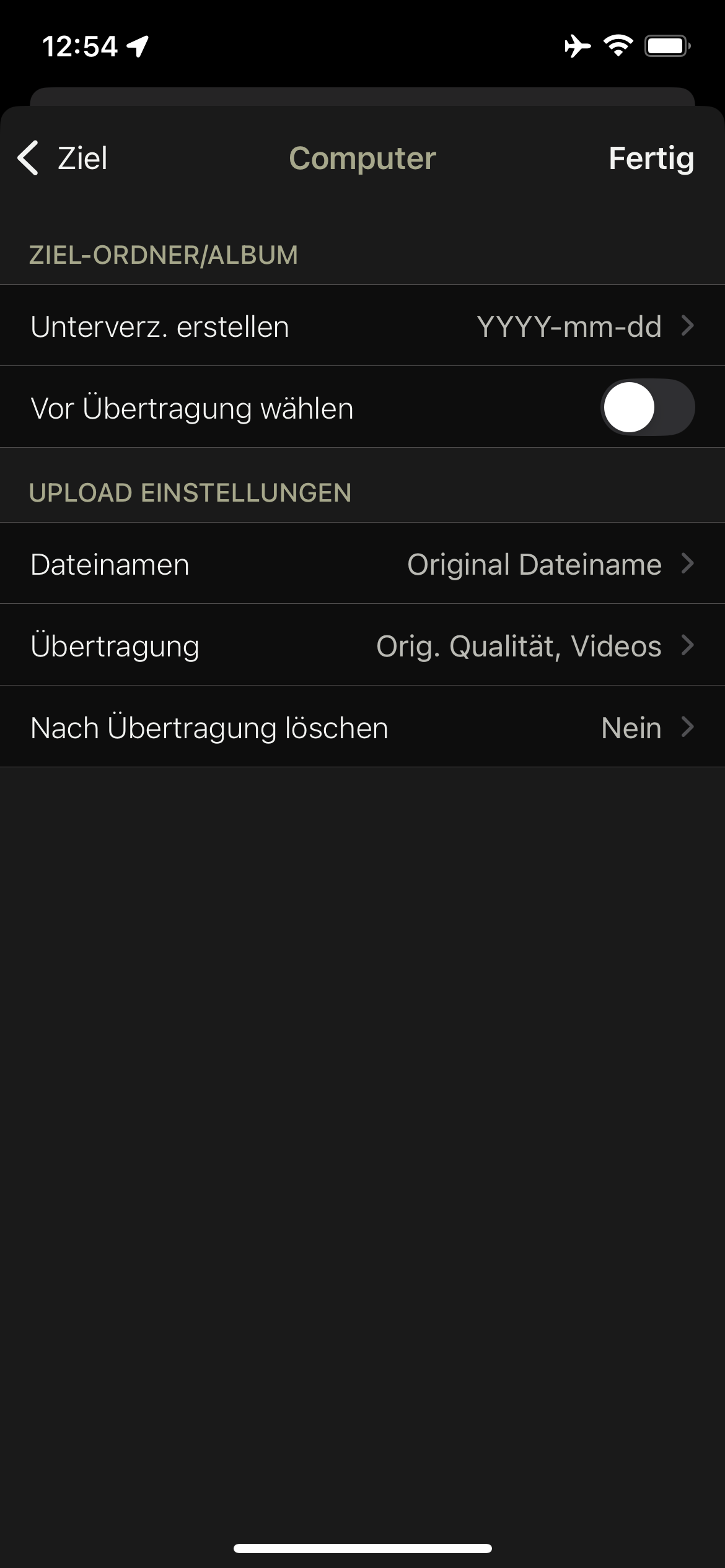Viewport: 725px width, 1568px height.
Task: Open Übertragung quality settings
Action: click(362, 645)
